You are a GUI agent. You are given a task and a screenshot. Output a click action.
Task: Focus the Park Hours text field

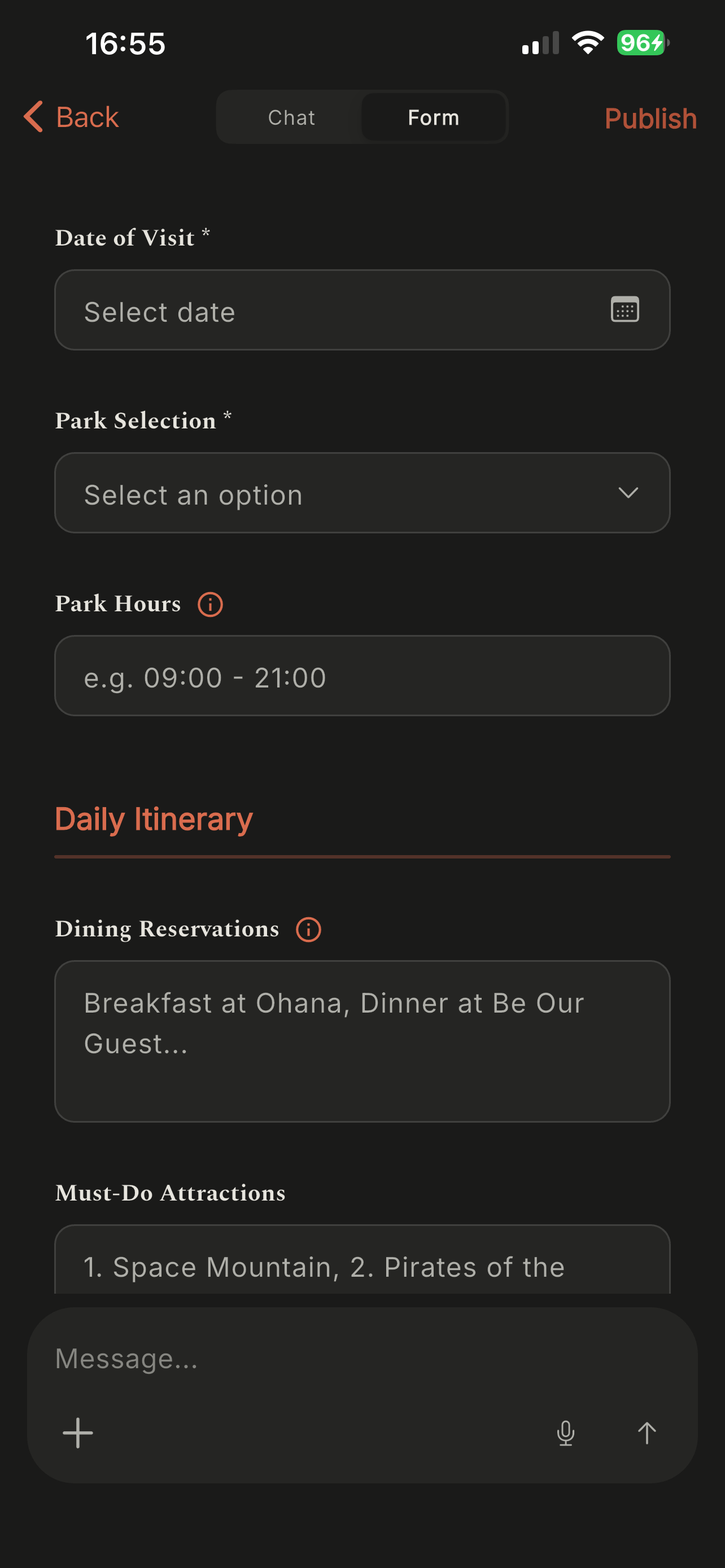[362, 676]
